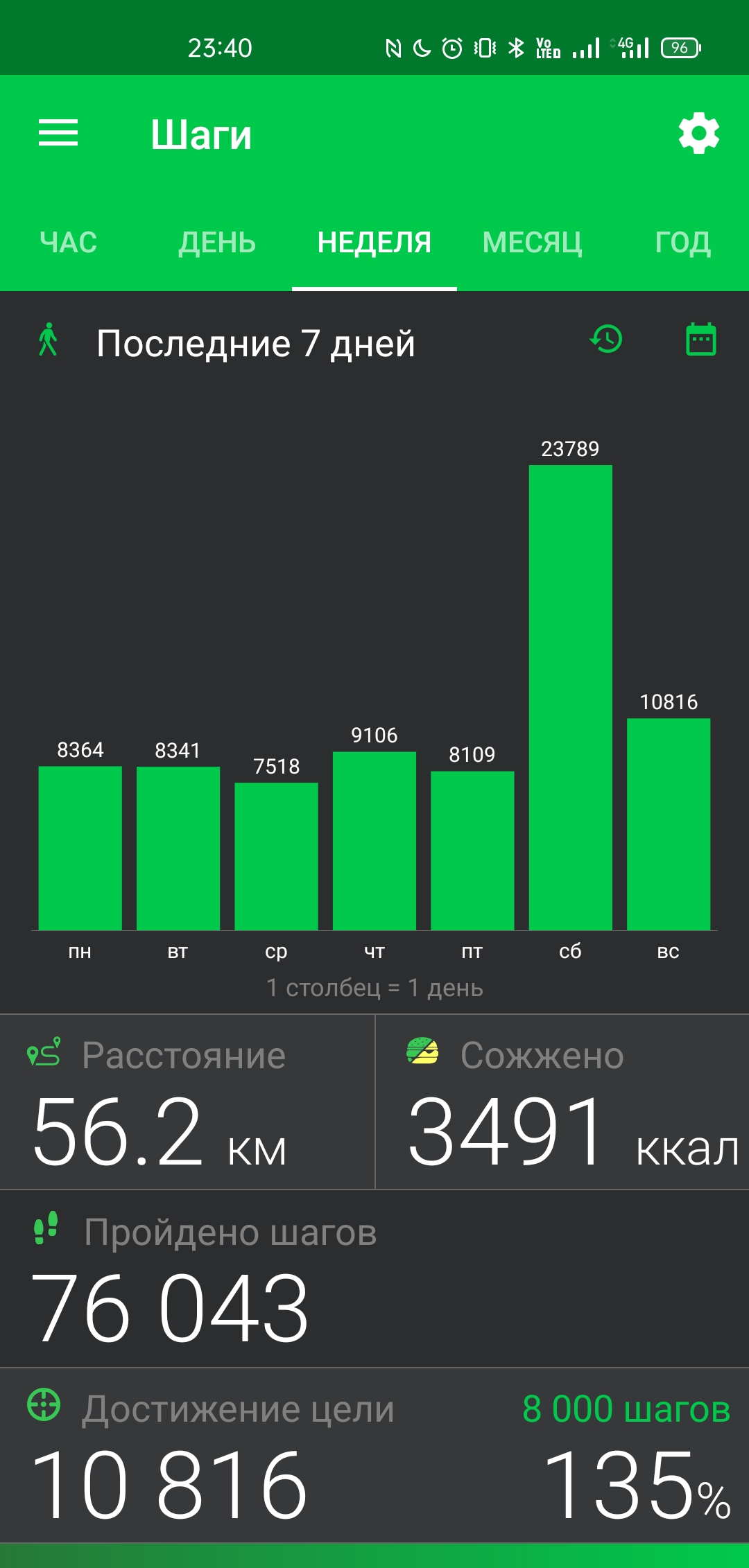Open the Расстояние 56.2 км card
Screen dimensions: 749x1568
[187, 1102]
